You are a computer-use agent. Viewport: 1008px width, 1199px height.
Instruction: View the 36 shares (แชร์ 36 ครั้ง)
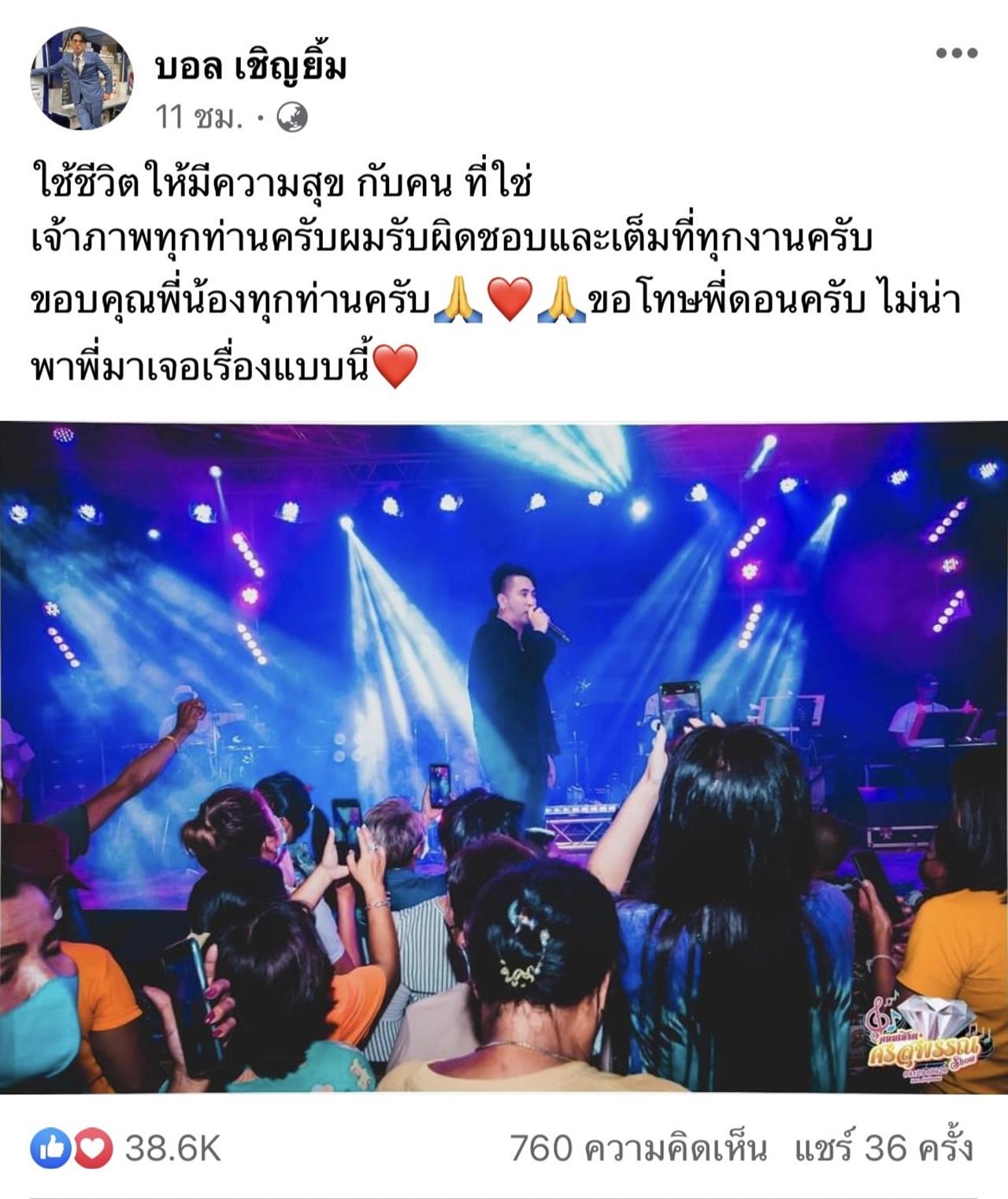(883, 1149)
